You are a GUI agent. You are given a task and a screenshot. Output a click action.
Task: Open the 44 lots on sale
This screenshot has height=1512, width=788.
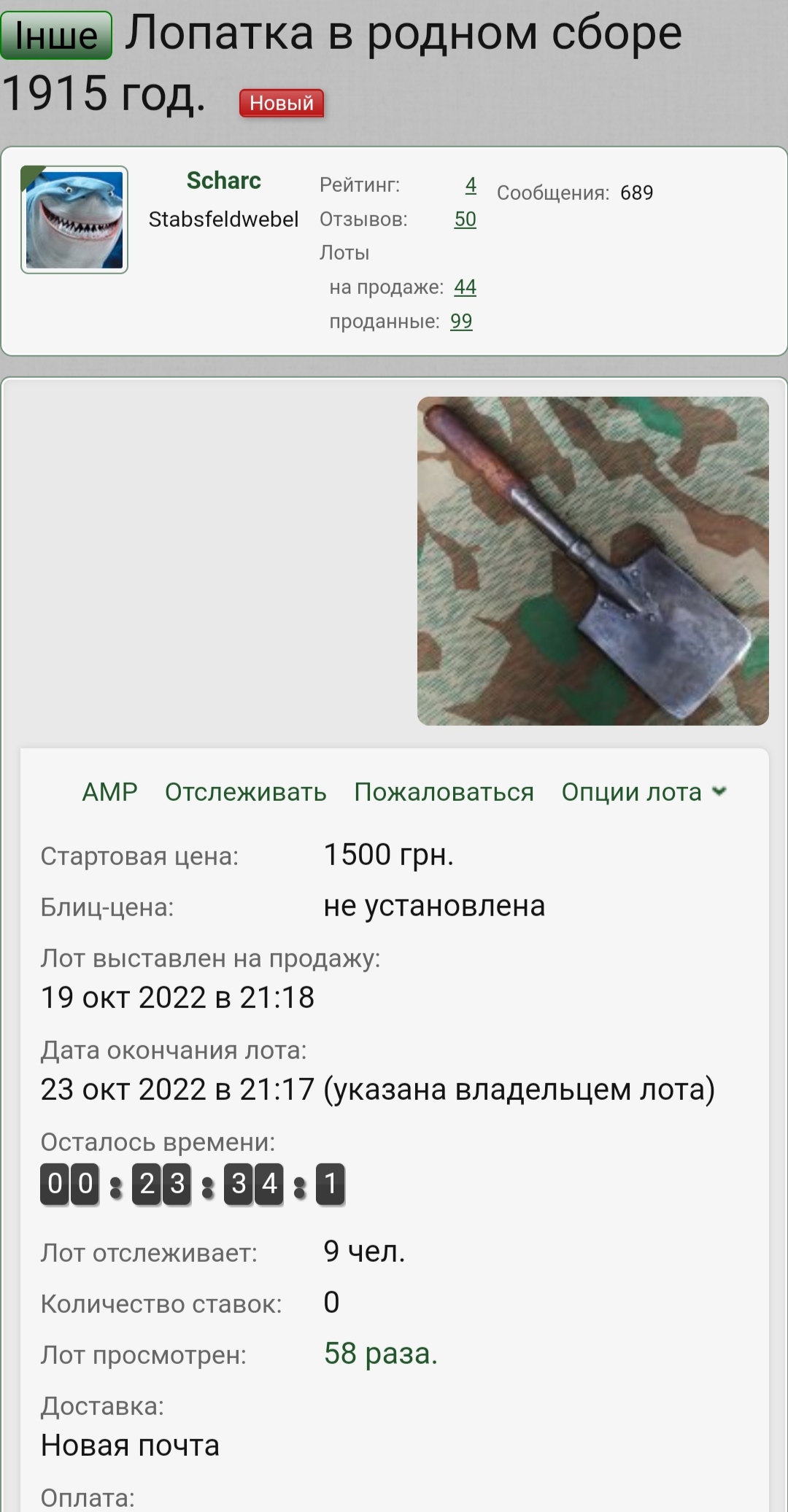[465, 287]
